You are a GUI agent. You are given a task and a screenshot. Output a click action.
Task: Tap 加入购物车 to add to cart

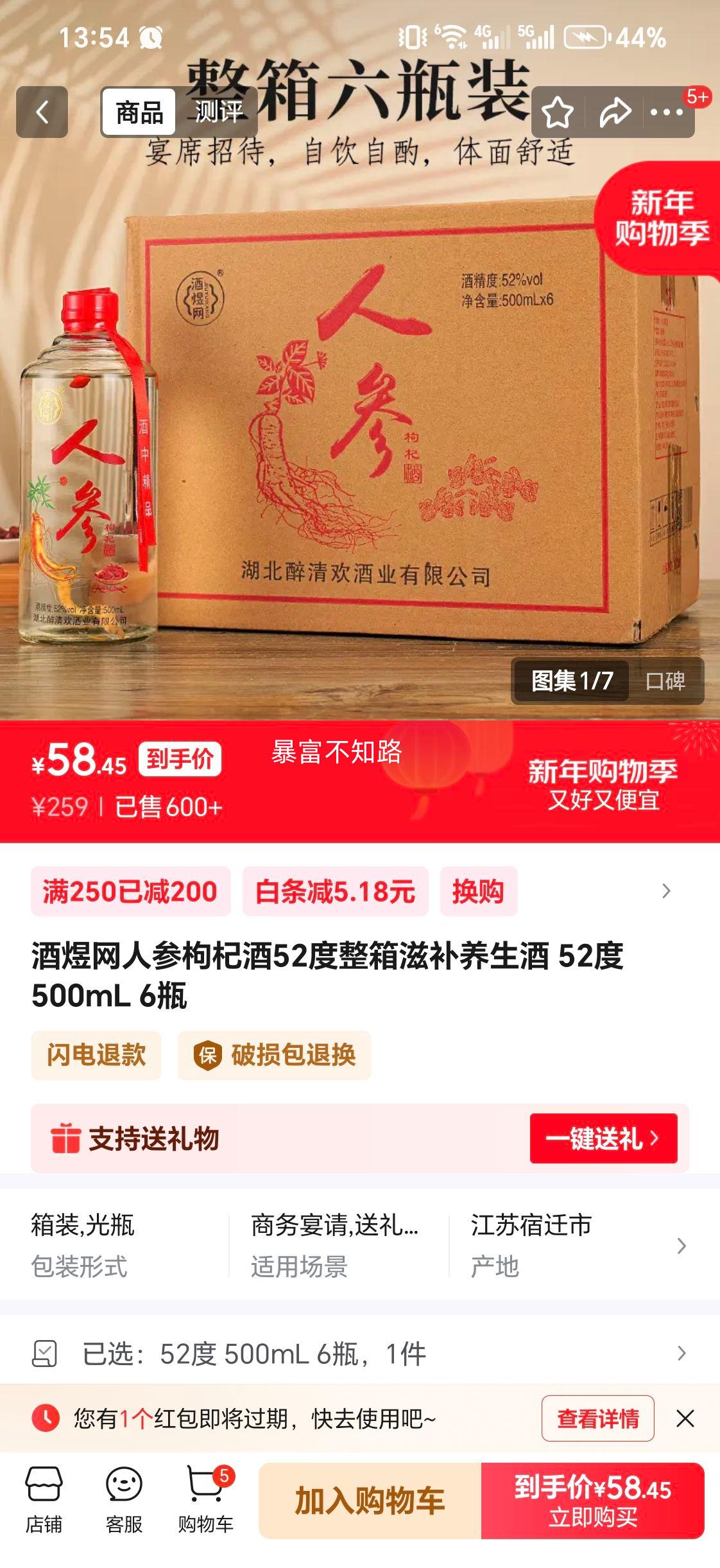pos(370,1496)
